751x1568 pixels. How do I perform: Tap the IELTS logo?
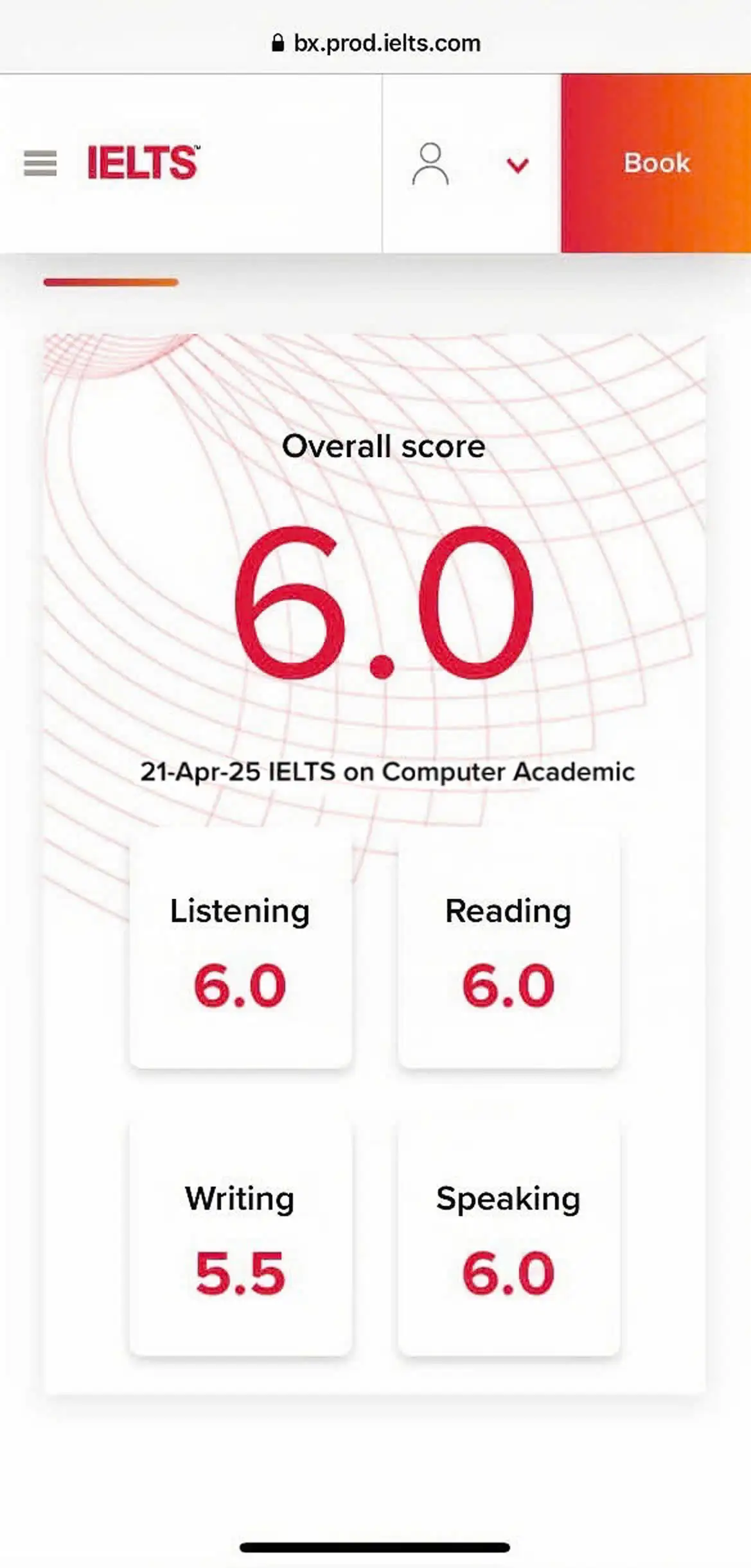143,162
